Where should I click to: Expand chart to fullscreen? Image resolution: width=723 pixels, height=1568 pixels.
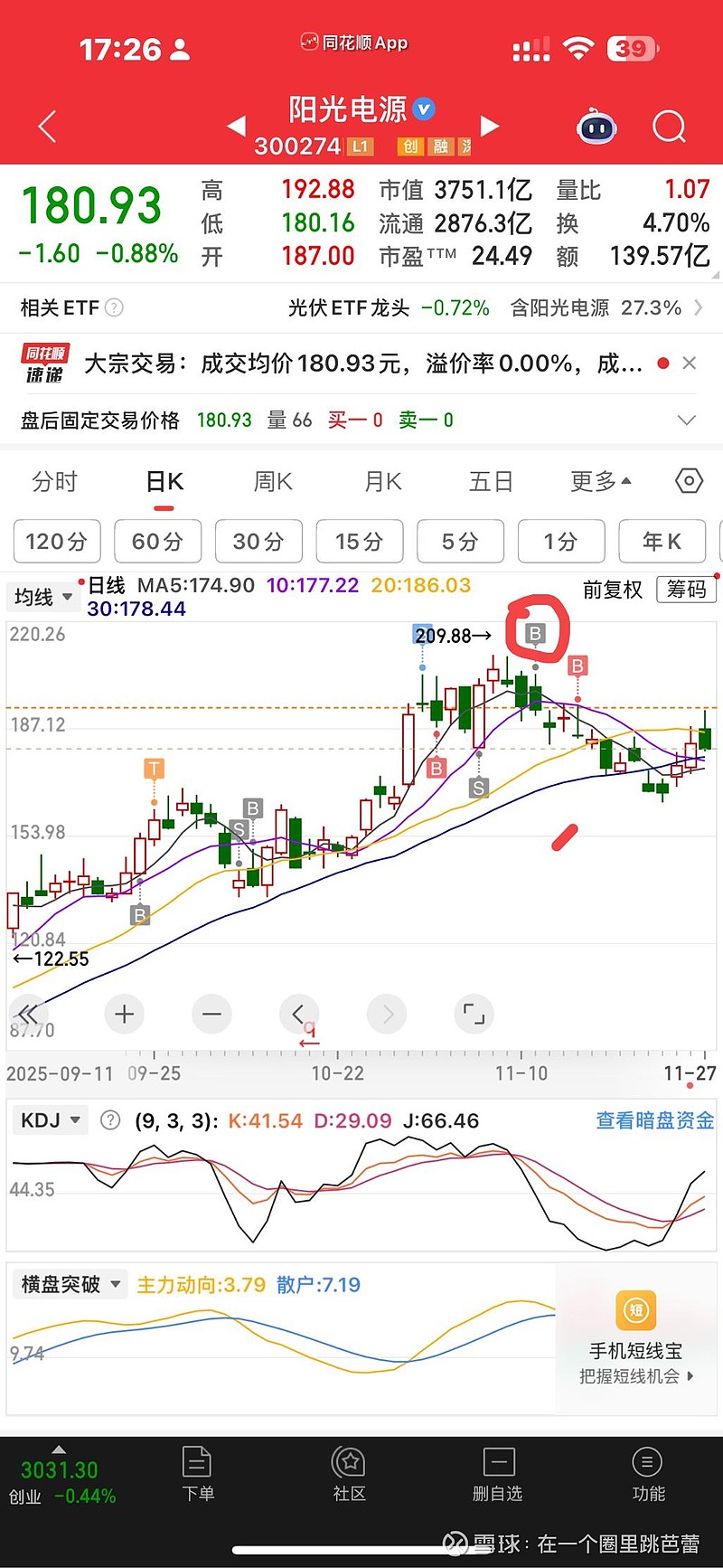click(x=474, y=1015)
